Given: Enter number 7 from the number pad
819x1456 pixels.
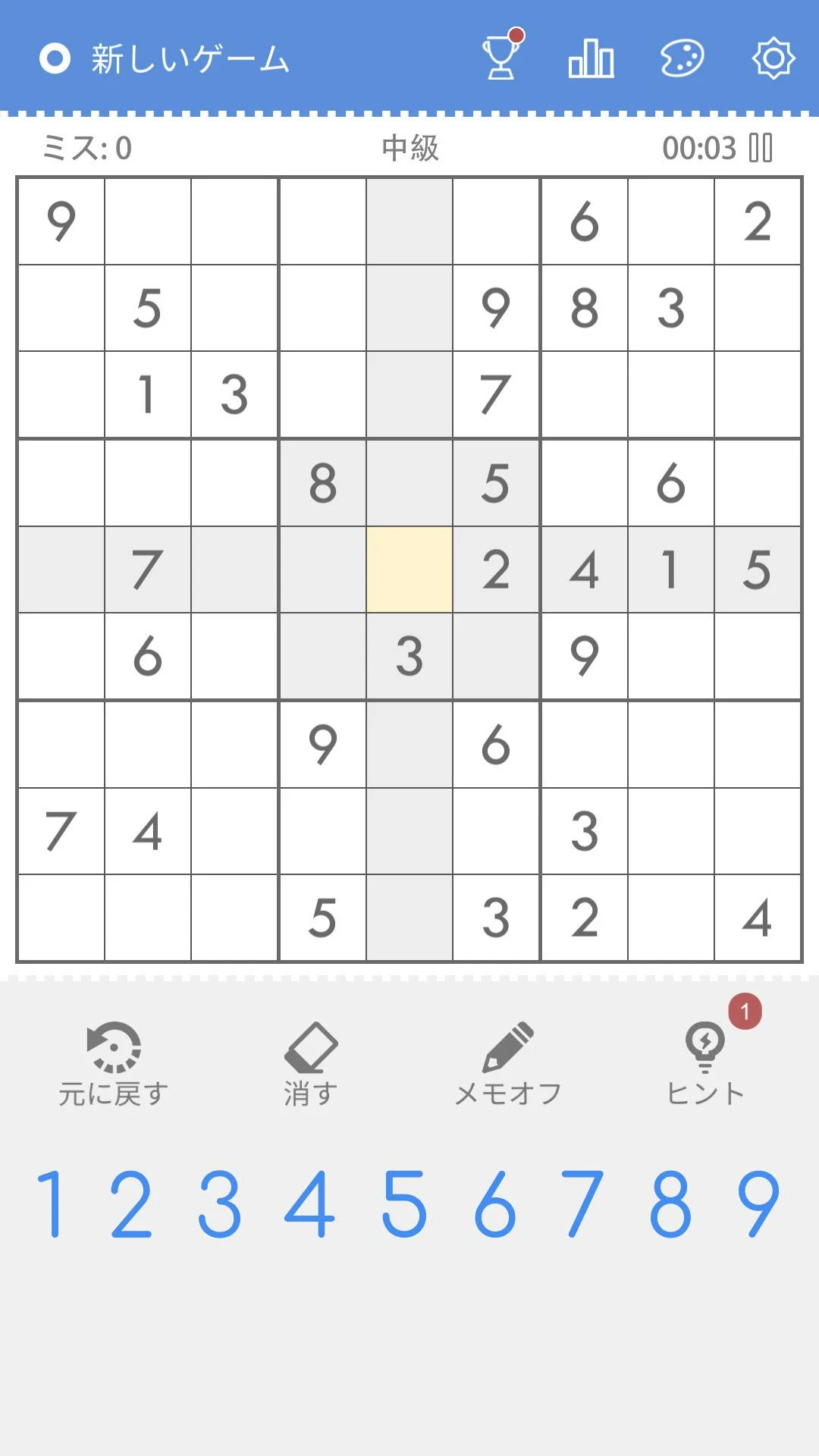Looking at the screenshot, I should pyautogui.click(x=582, y=1203).
